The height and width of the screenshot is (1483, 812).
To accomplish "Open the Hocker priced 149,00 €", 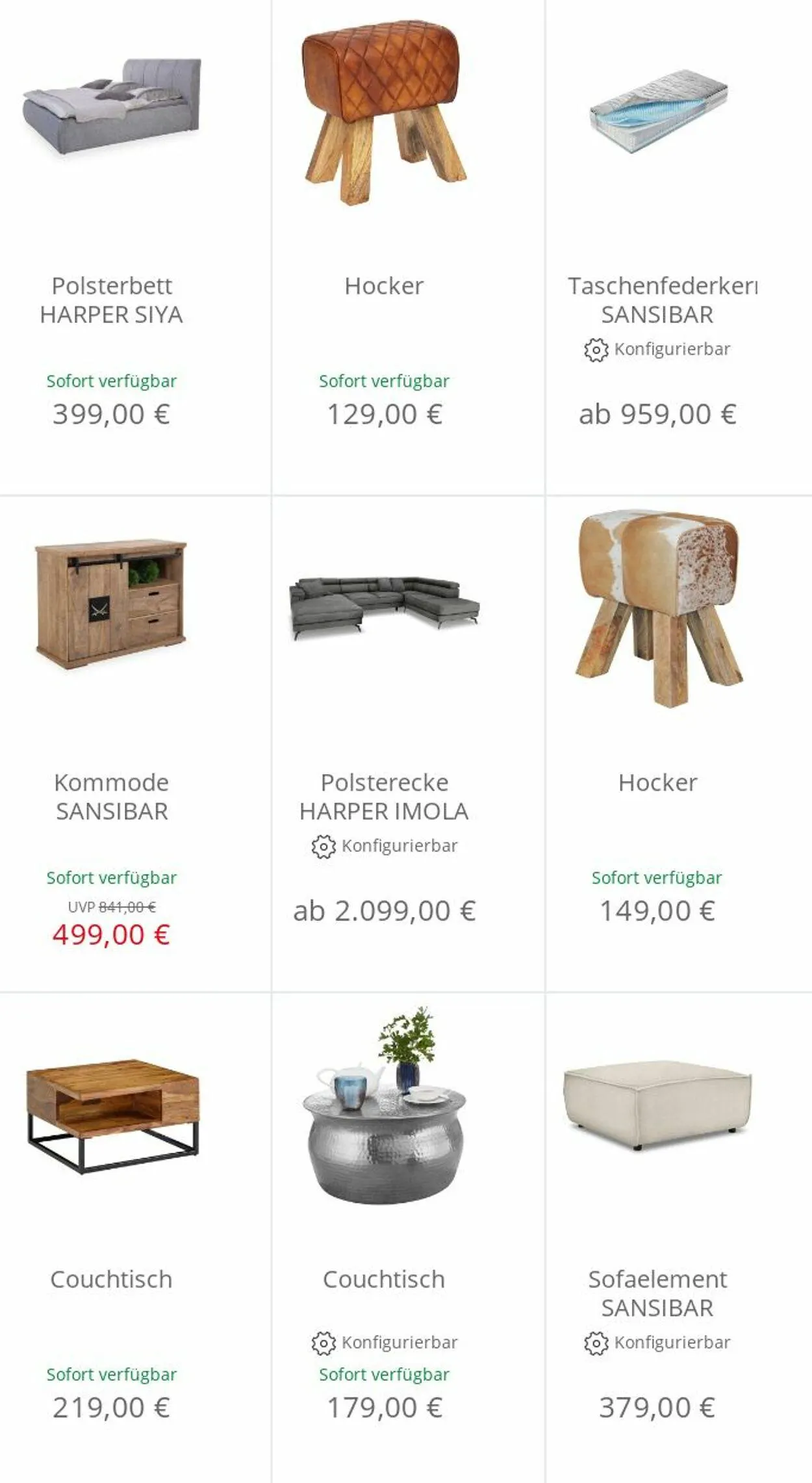I will click(679, 744).
